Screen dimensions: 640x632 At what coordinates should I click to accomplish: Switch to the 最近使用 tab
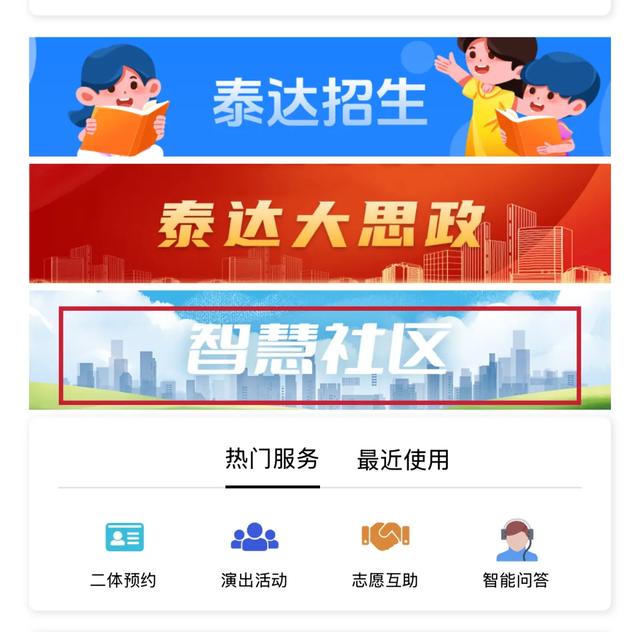(403, 460)
